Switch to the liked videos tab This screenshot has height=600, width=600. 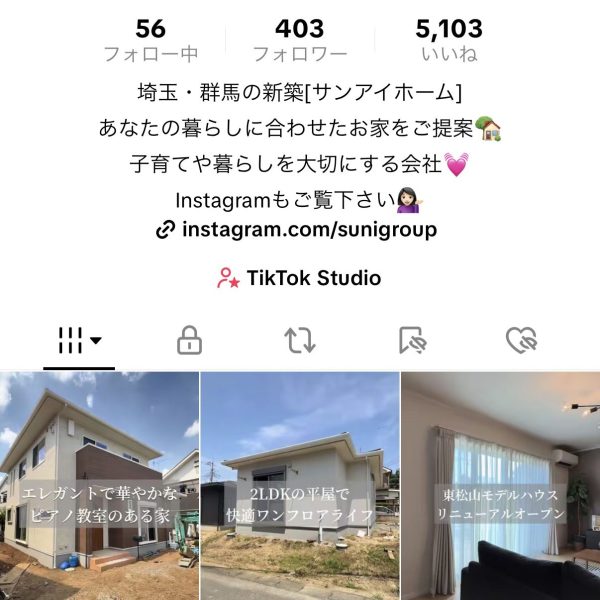coord(521,341)
